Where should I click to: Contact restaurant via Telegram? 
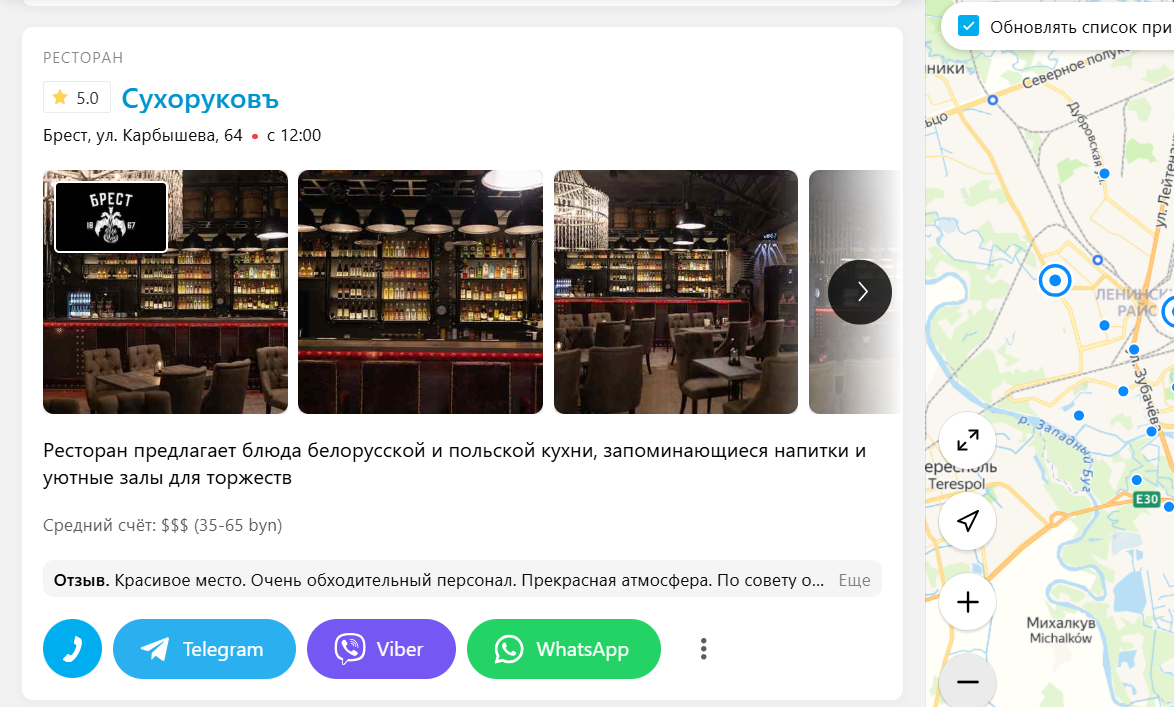[x=204, y=649]
